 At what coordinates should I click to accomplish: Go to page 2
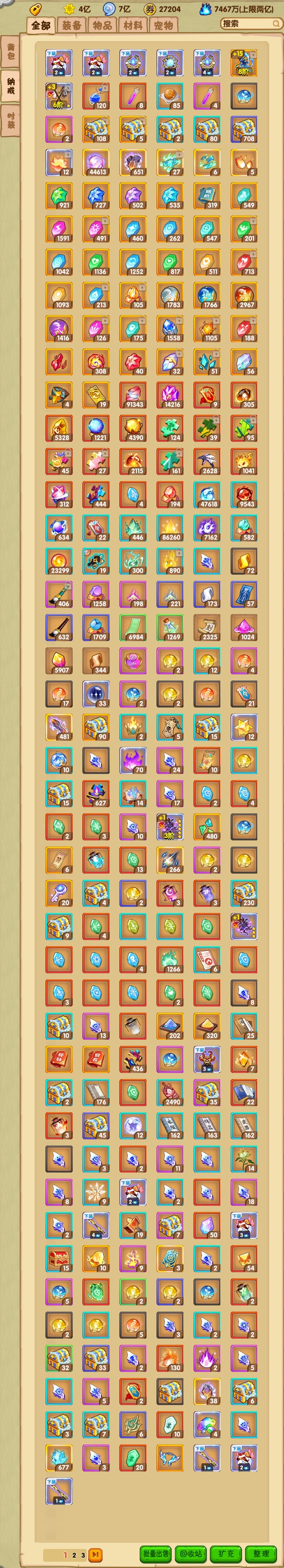coord(74,1555)
